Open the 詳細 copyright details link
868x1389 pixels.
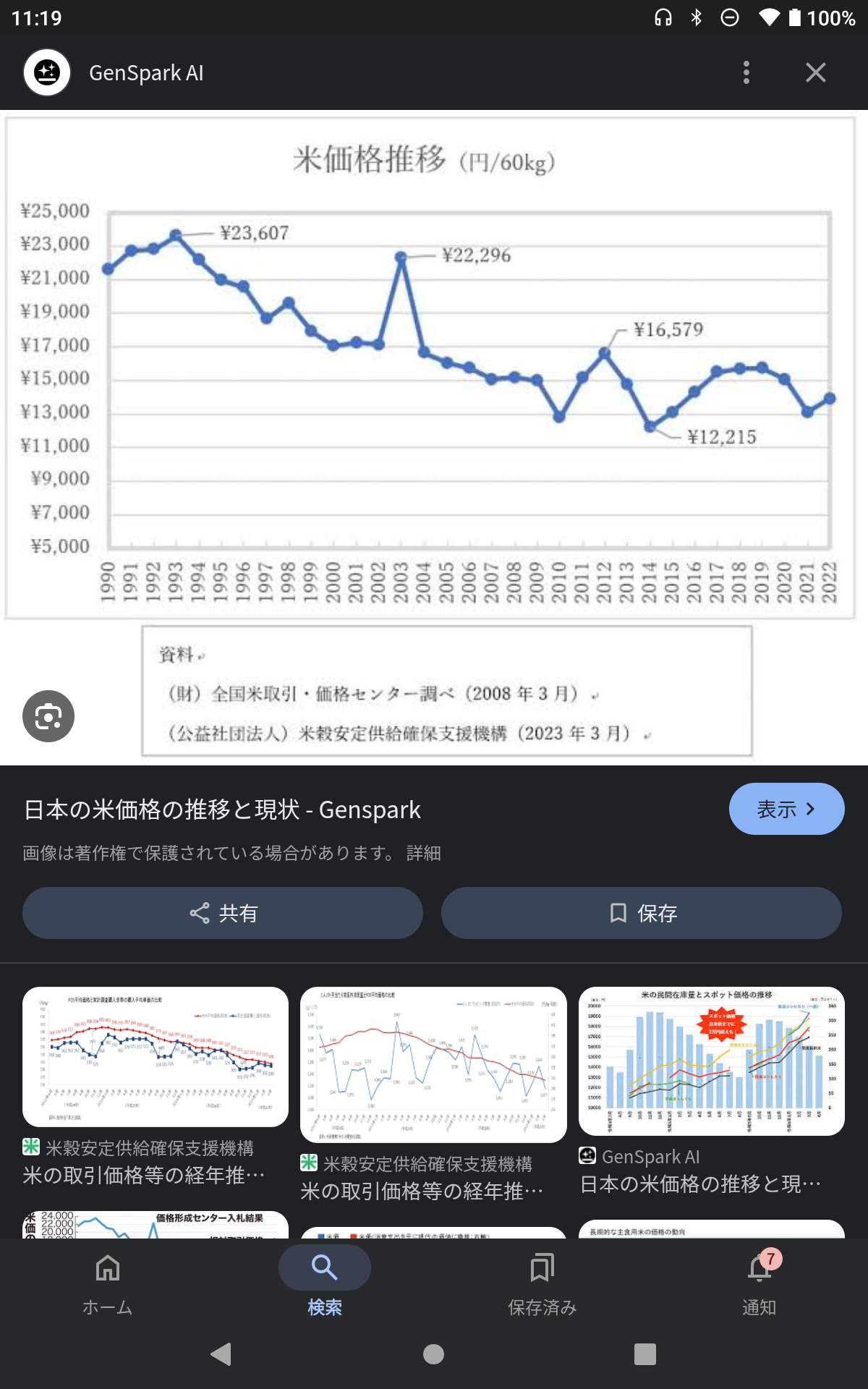424,853
